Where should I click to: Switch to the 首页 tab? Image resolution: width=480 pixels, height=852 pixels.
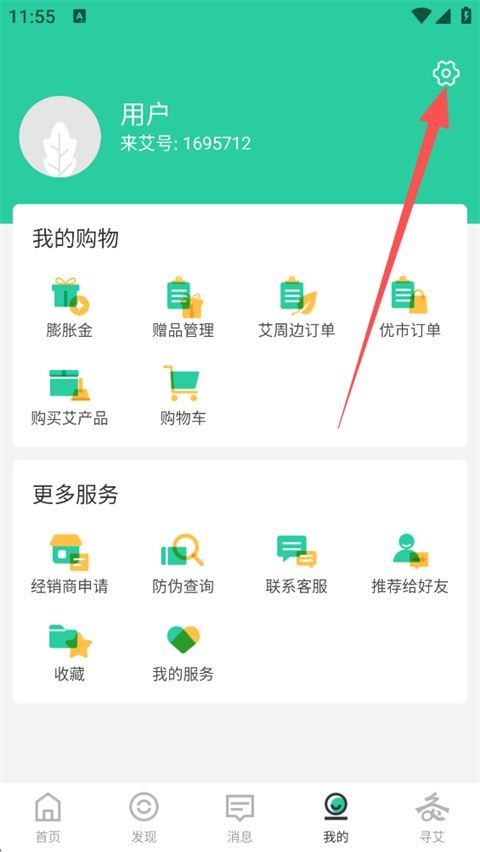(x=48, y=818)
